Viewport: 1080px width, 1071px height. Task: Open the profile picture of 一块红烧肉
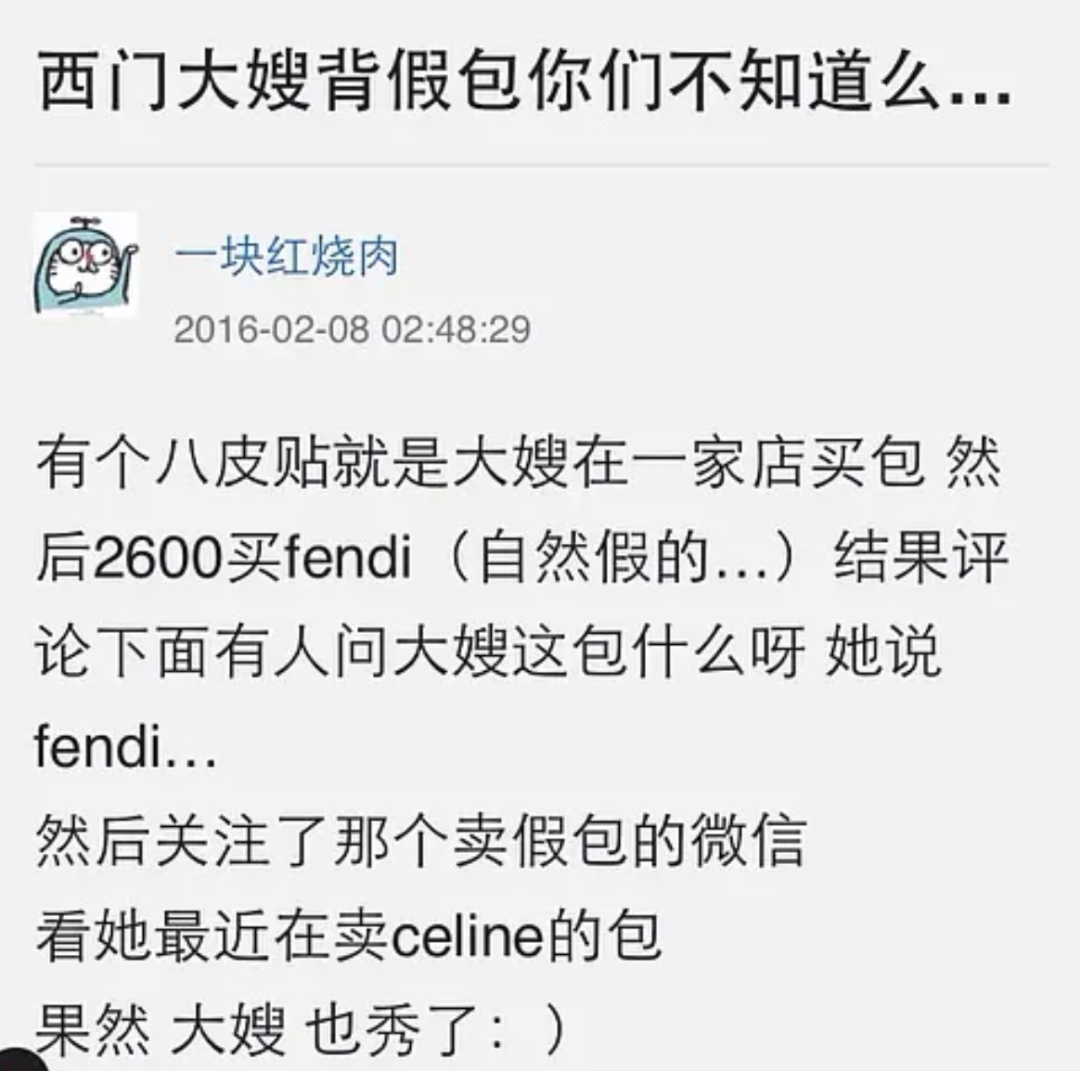click(x=85, y=265)
